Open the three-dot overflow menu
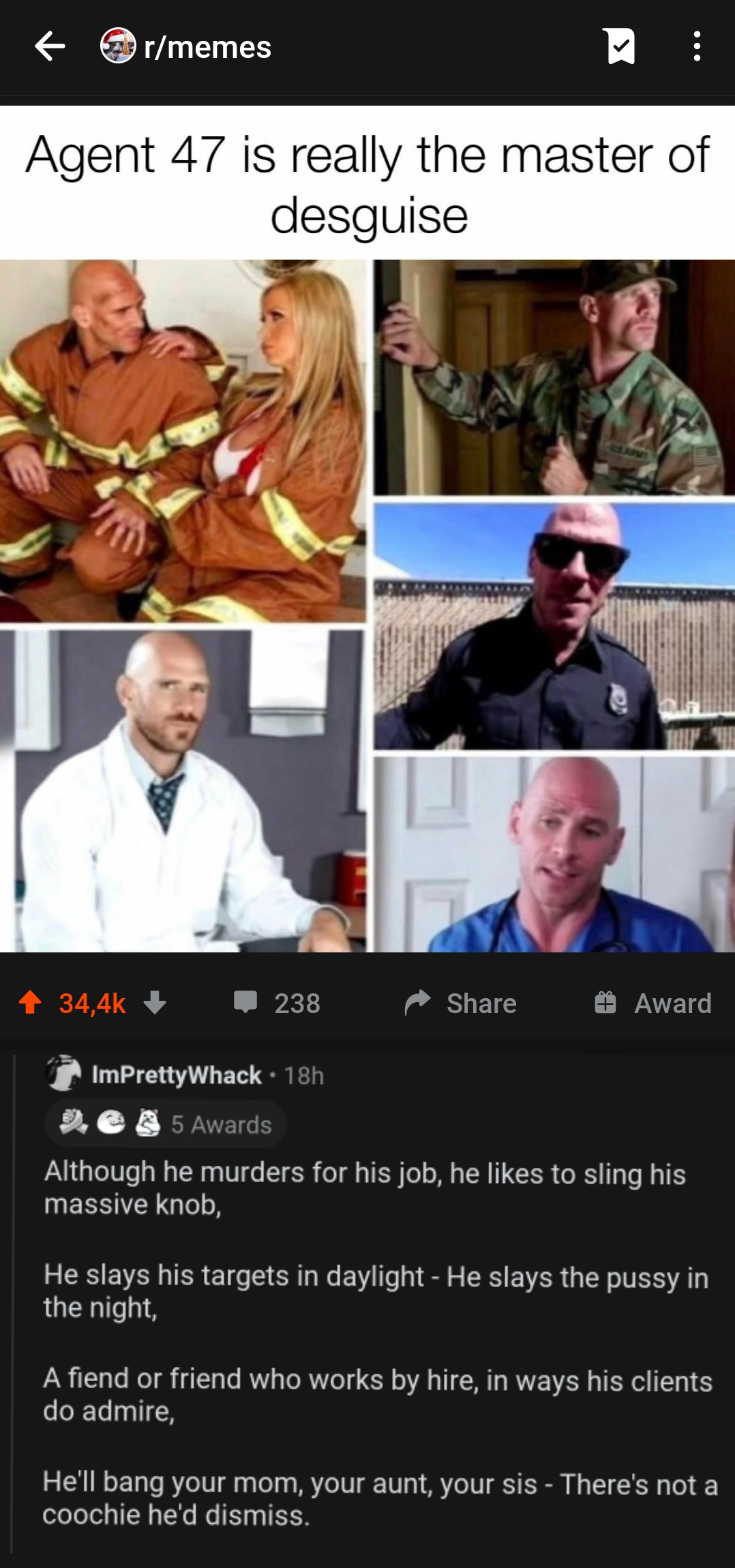 [696, 46]
